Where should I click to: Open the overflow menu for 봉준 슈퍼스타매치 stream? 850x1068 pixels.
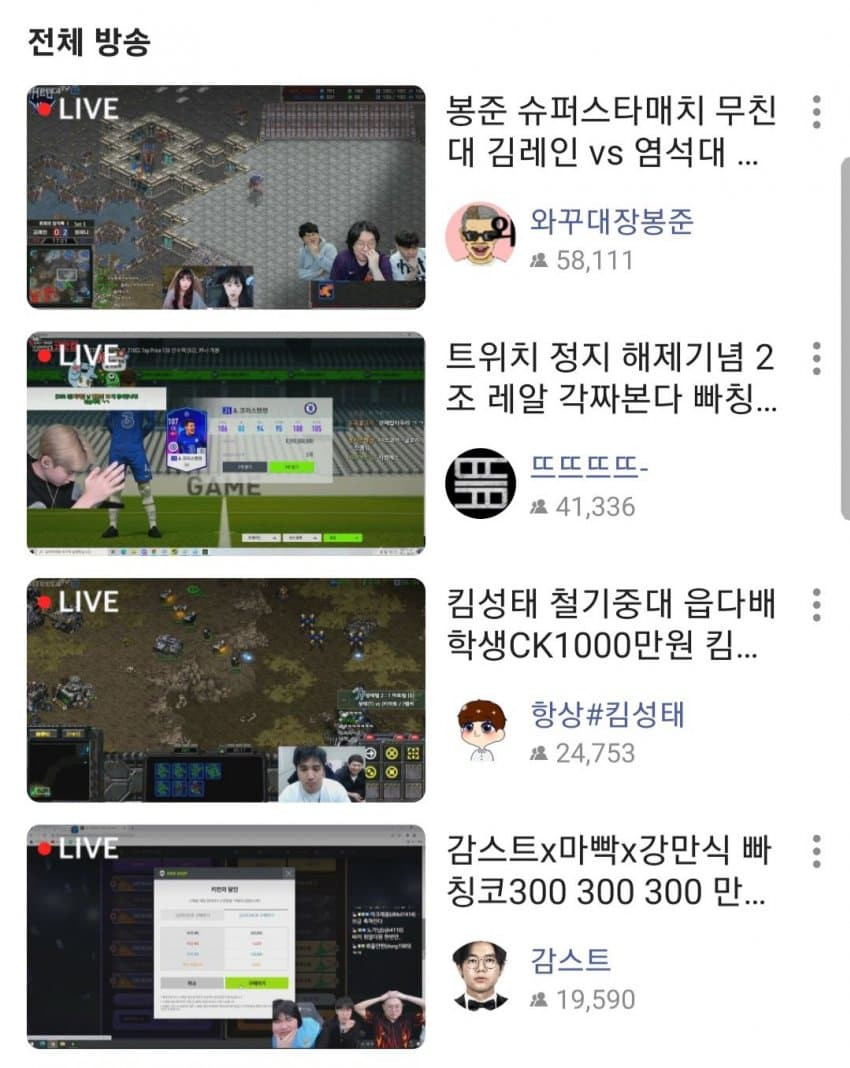817,112
